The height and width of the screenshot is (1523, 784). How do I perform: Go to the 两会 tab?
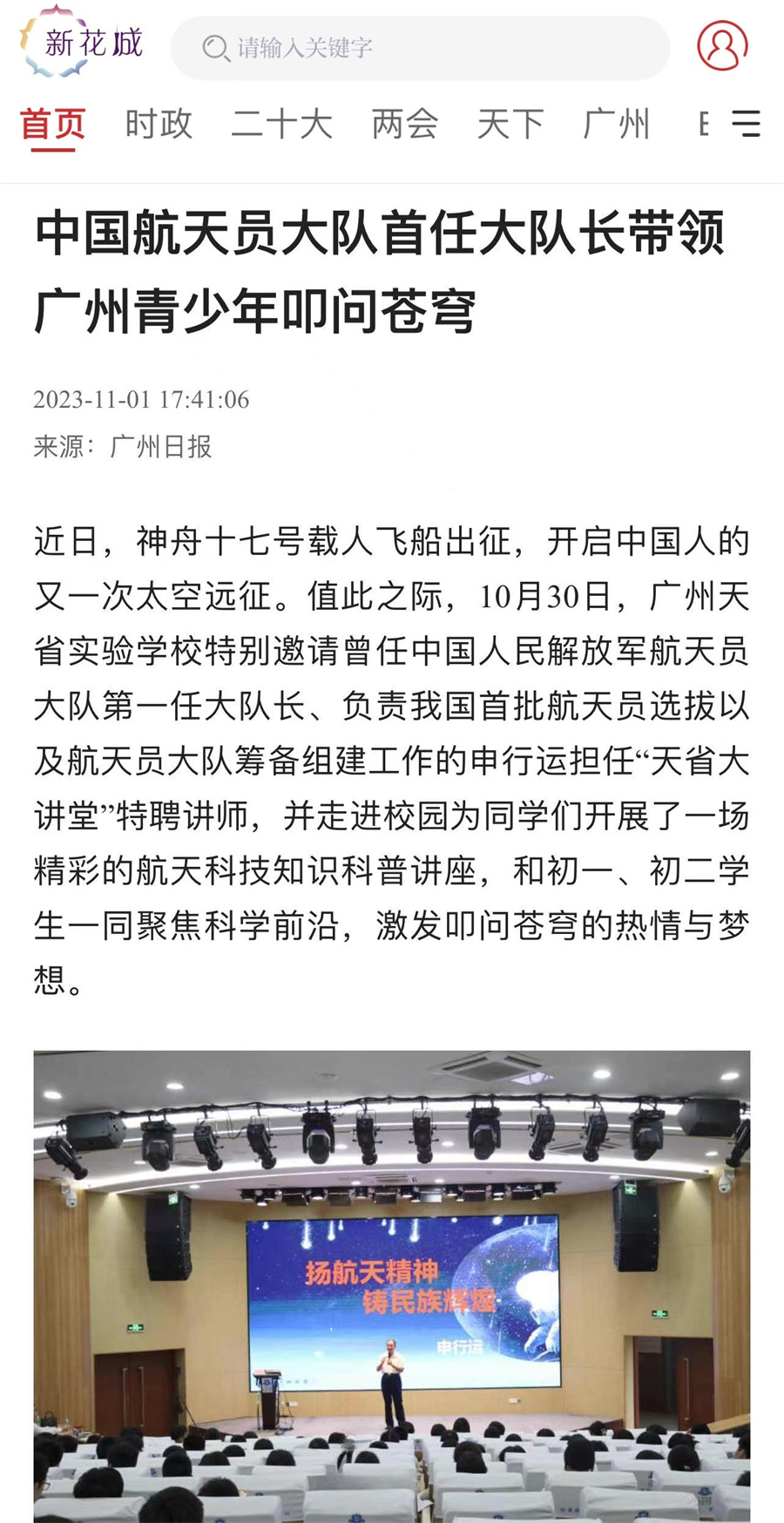click(x=405, y=125)
